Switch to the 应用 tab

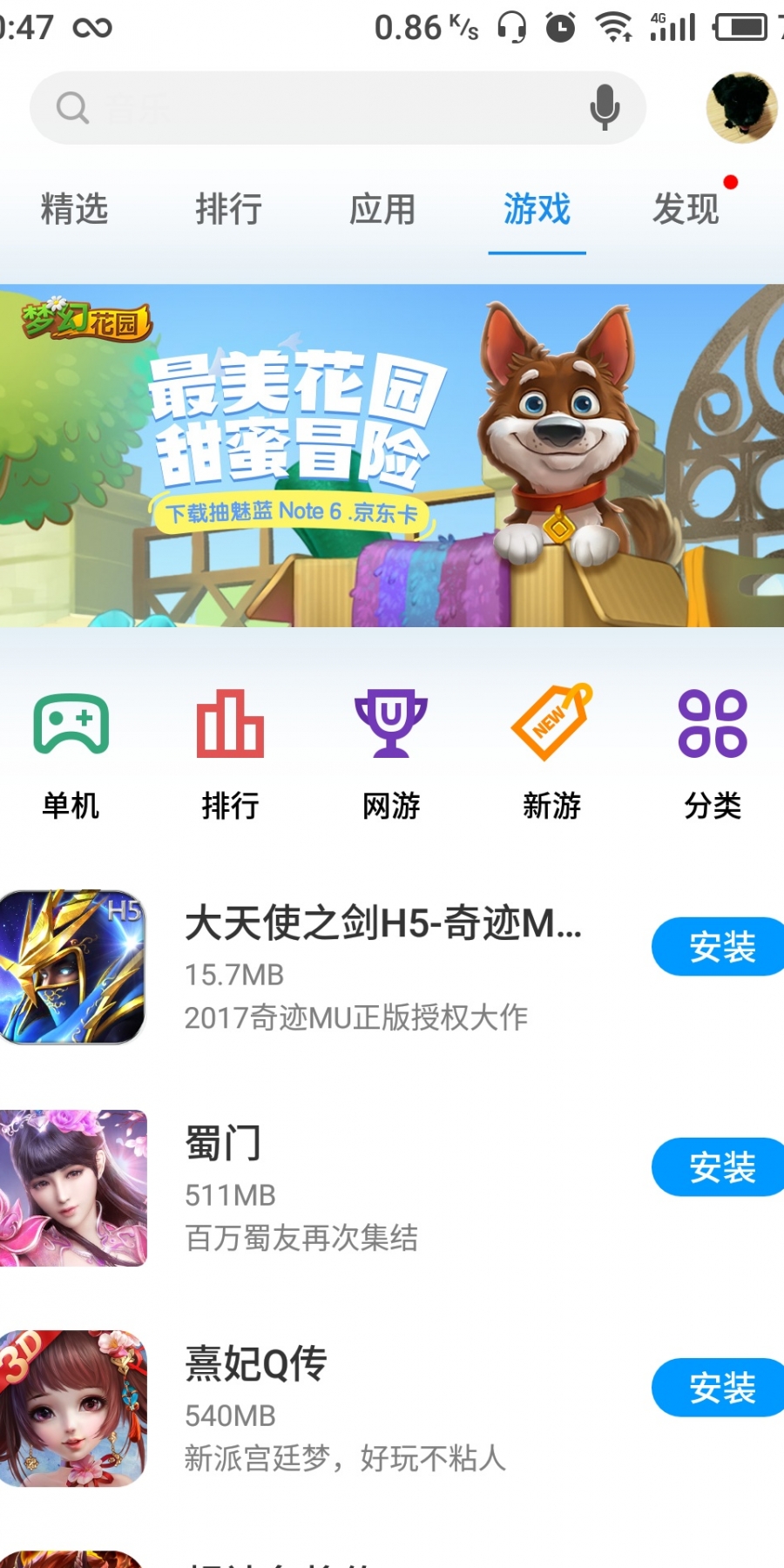click(x=382, y=210)
